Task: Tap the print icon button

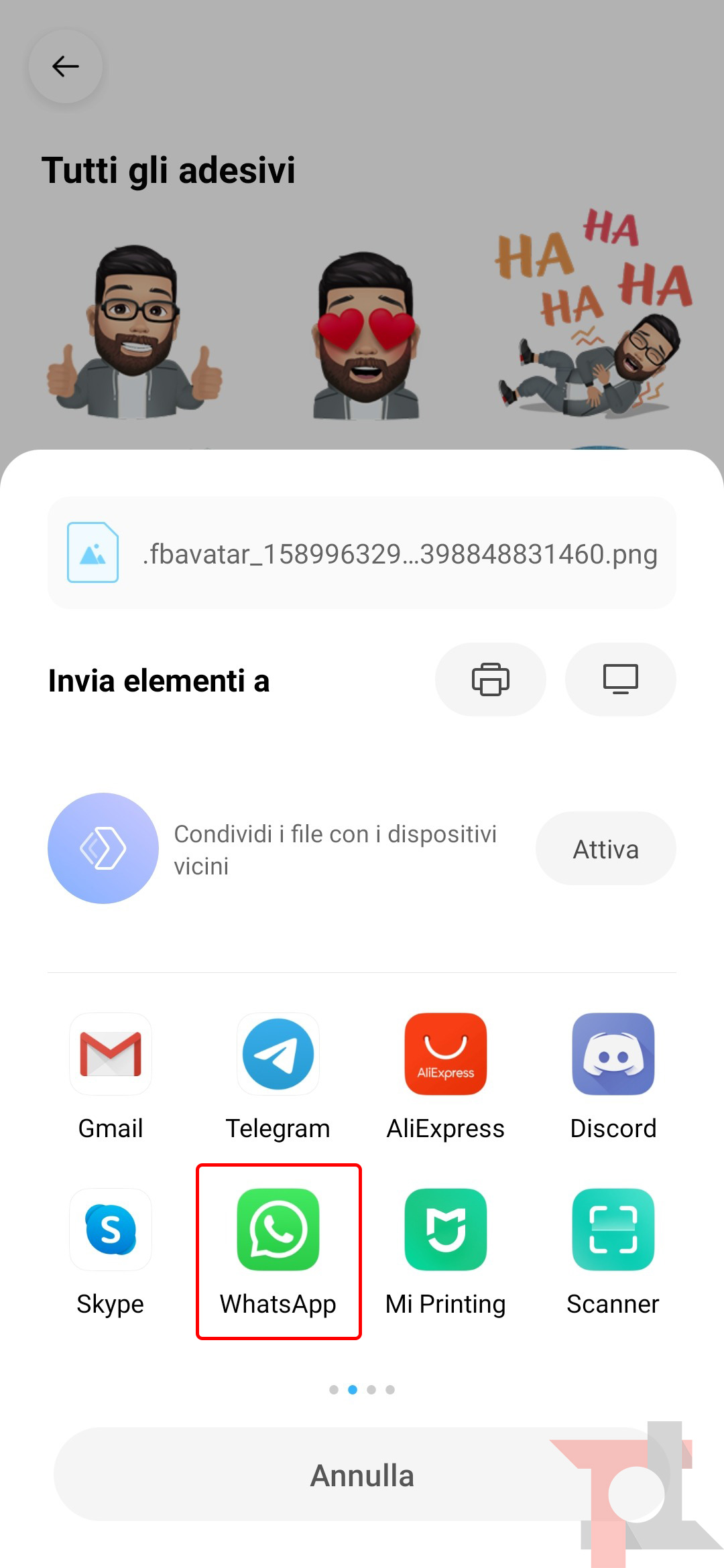Action: (491, 679)
